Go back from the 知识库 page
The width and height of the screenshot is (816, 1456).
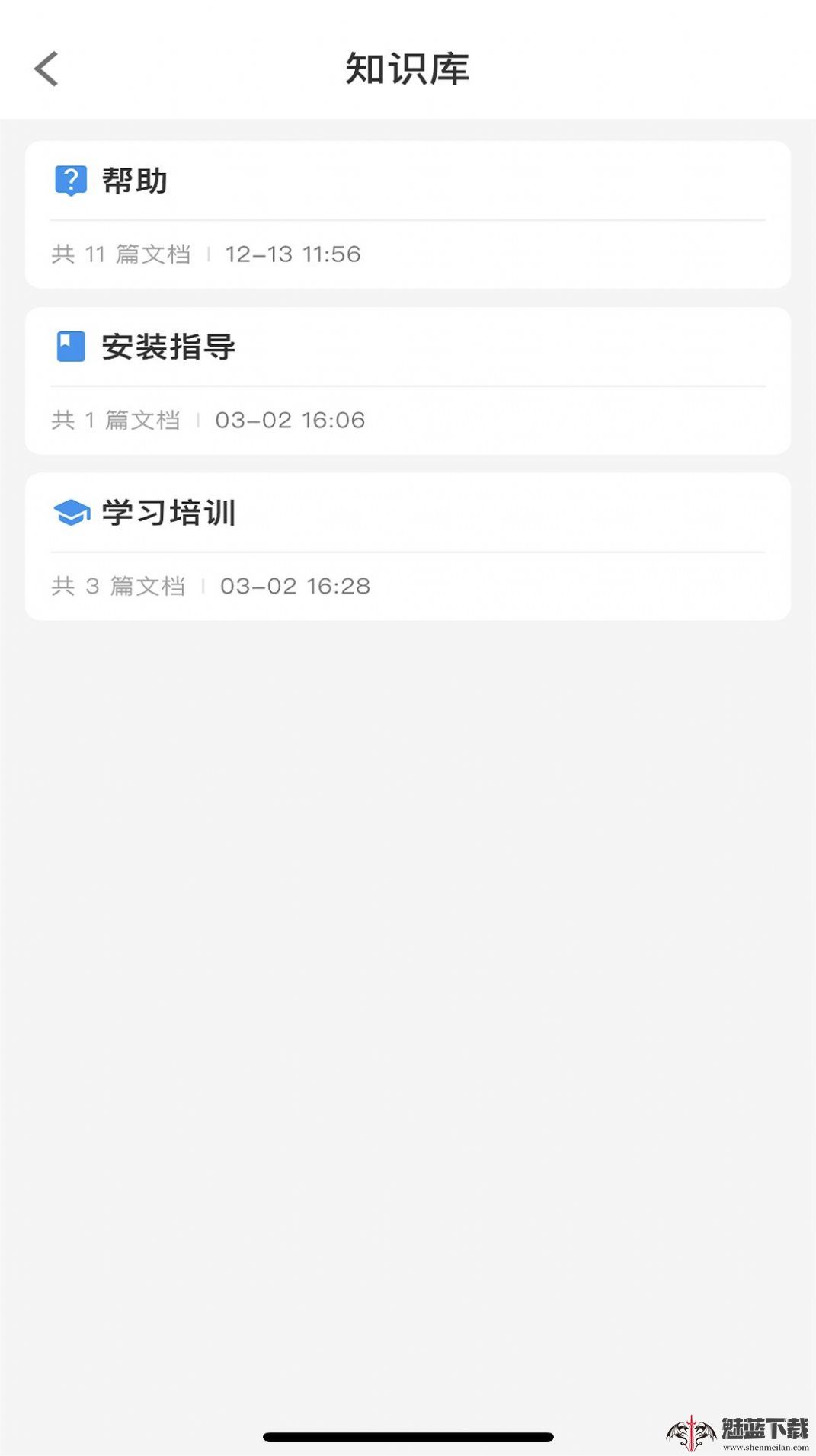click(46, 69)
